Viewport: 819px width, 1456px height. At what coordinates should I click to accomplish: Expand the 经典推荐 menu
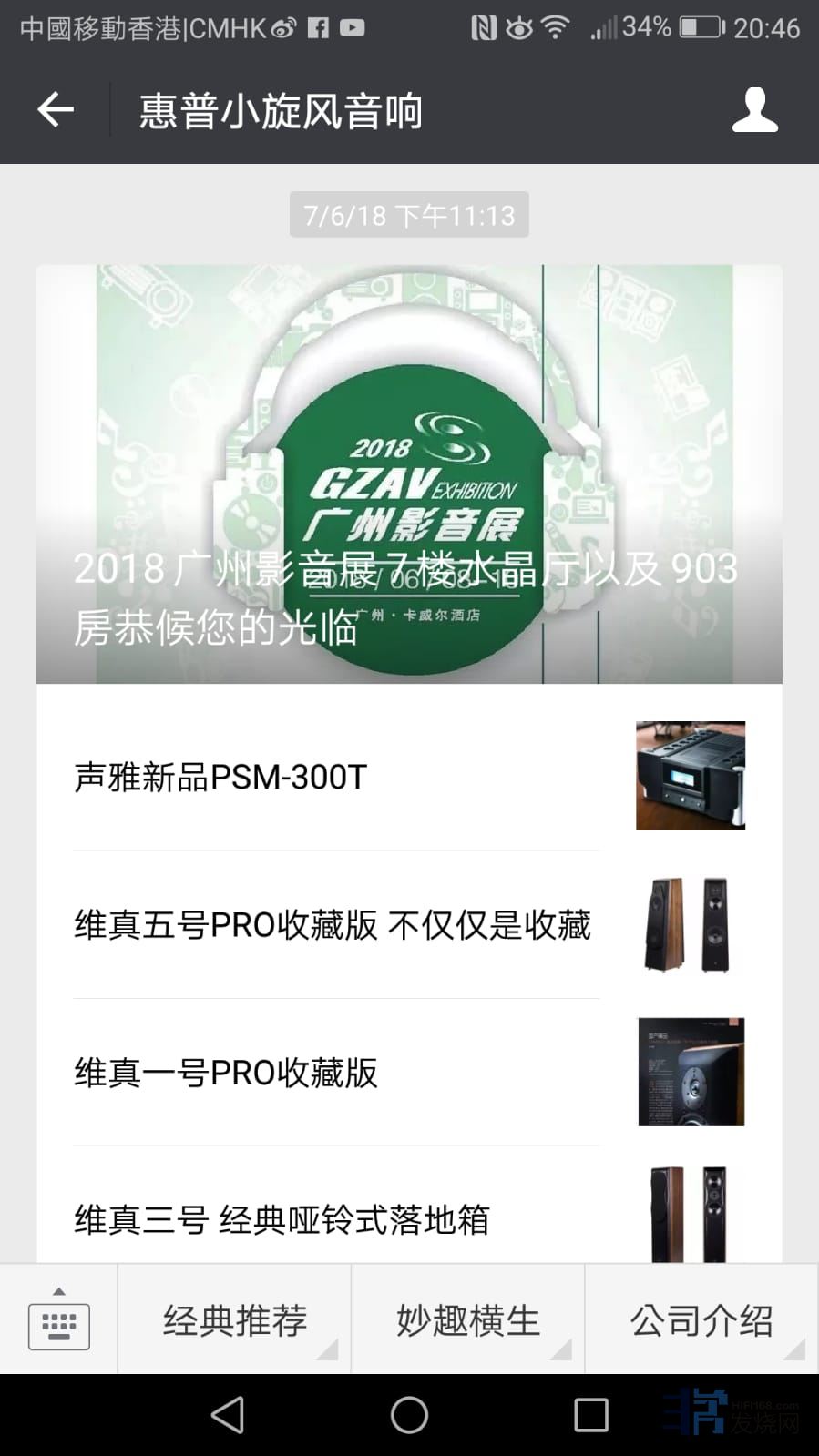click(235, 1320)
